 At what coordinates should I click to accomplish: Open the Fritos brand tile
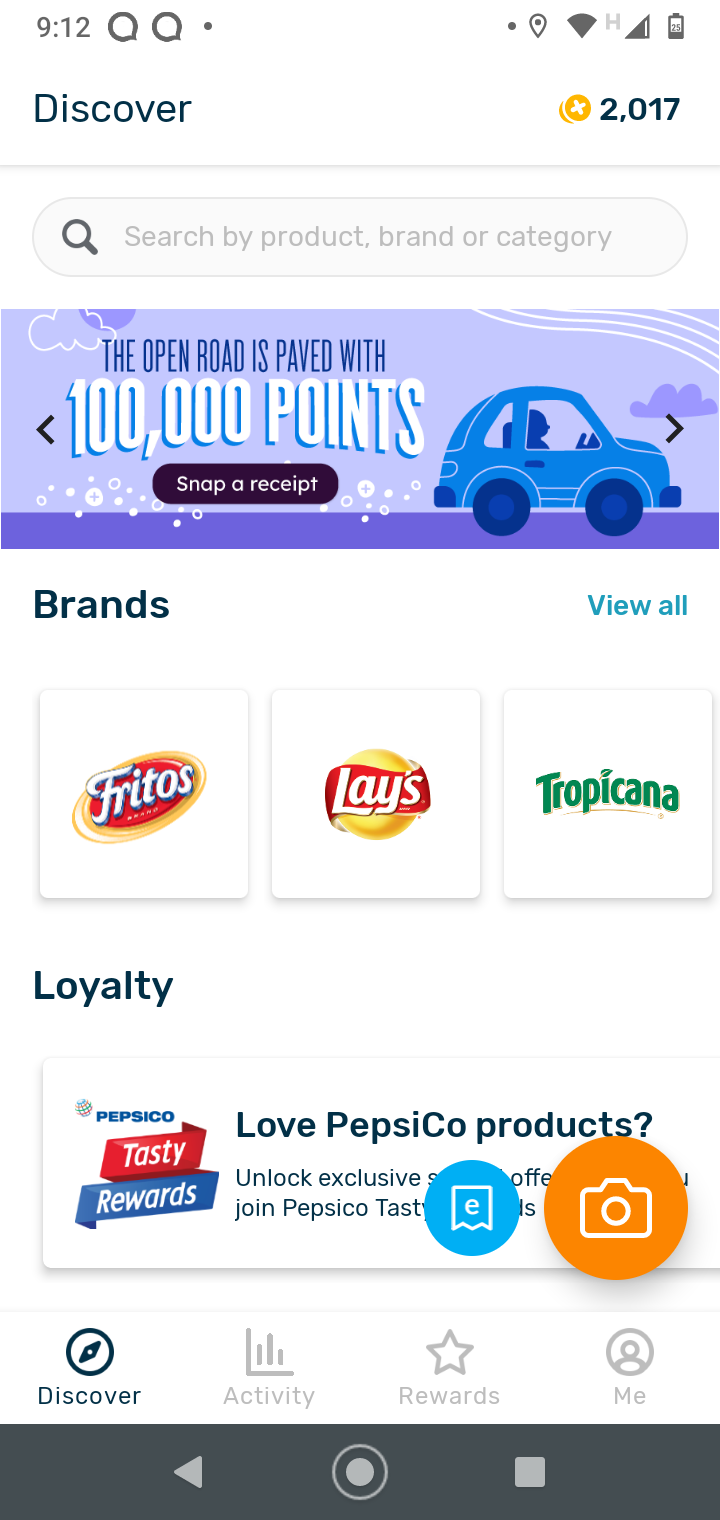pos(144,794)
